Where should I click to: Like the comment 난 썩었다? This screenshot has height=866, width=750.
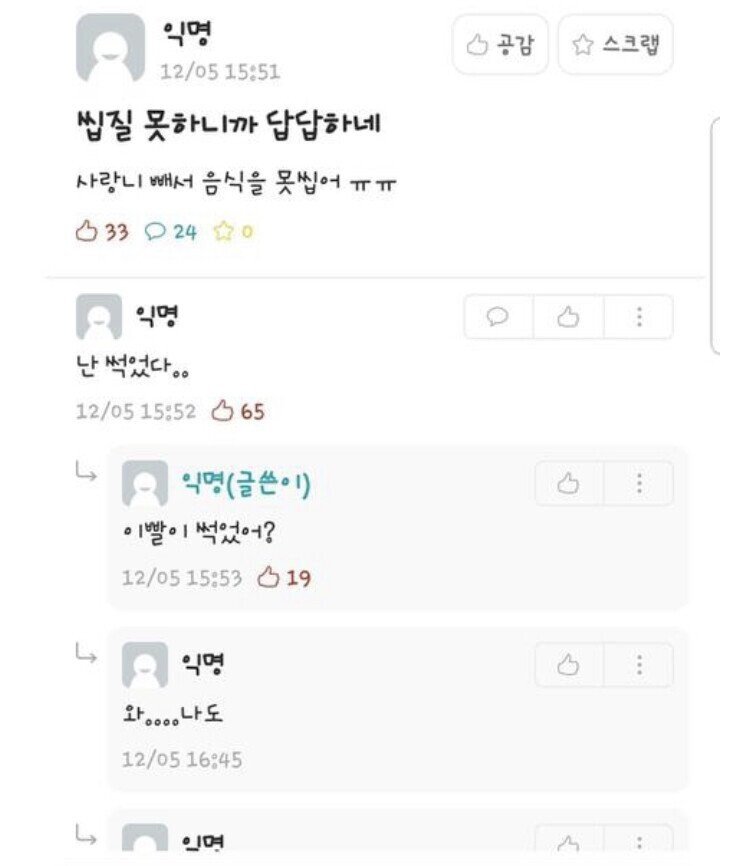(568, 317)
